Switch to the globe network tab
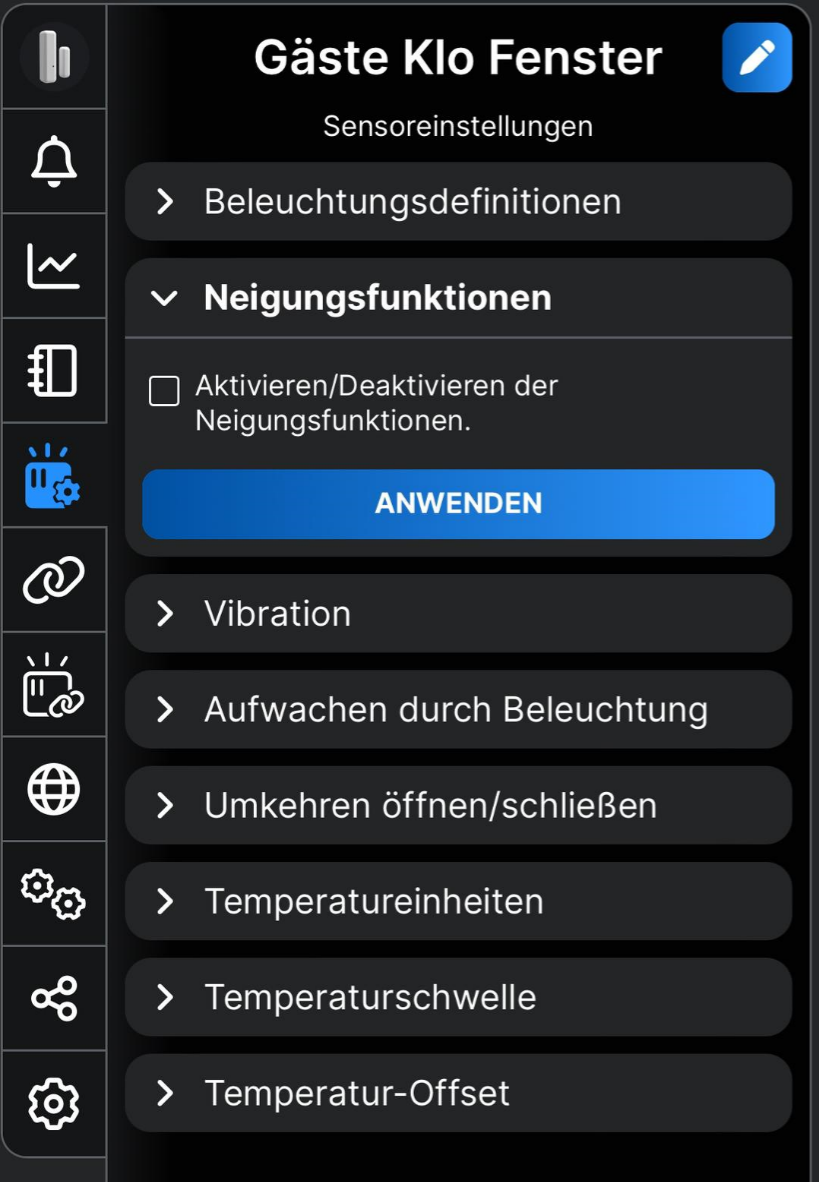The image size is (819, 1182). (54, 790)
